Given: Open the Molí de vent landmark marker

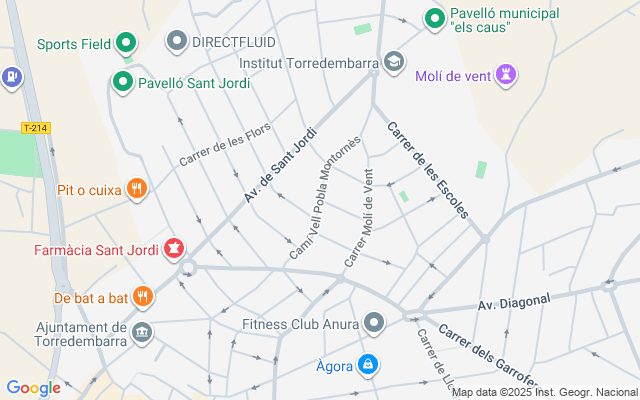Looking at the screenshot, I should tap(507, 75).
